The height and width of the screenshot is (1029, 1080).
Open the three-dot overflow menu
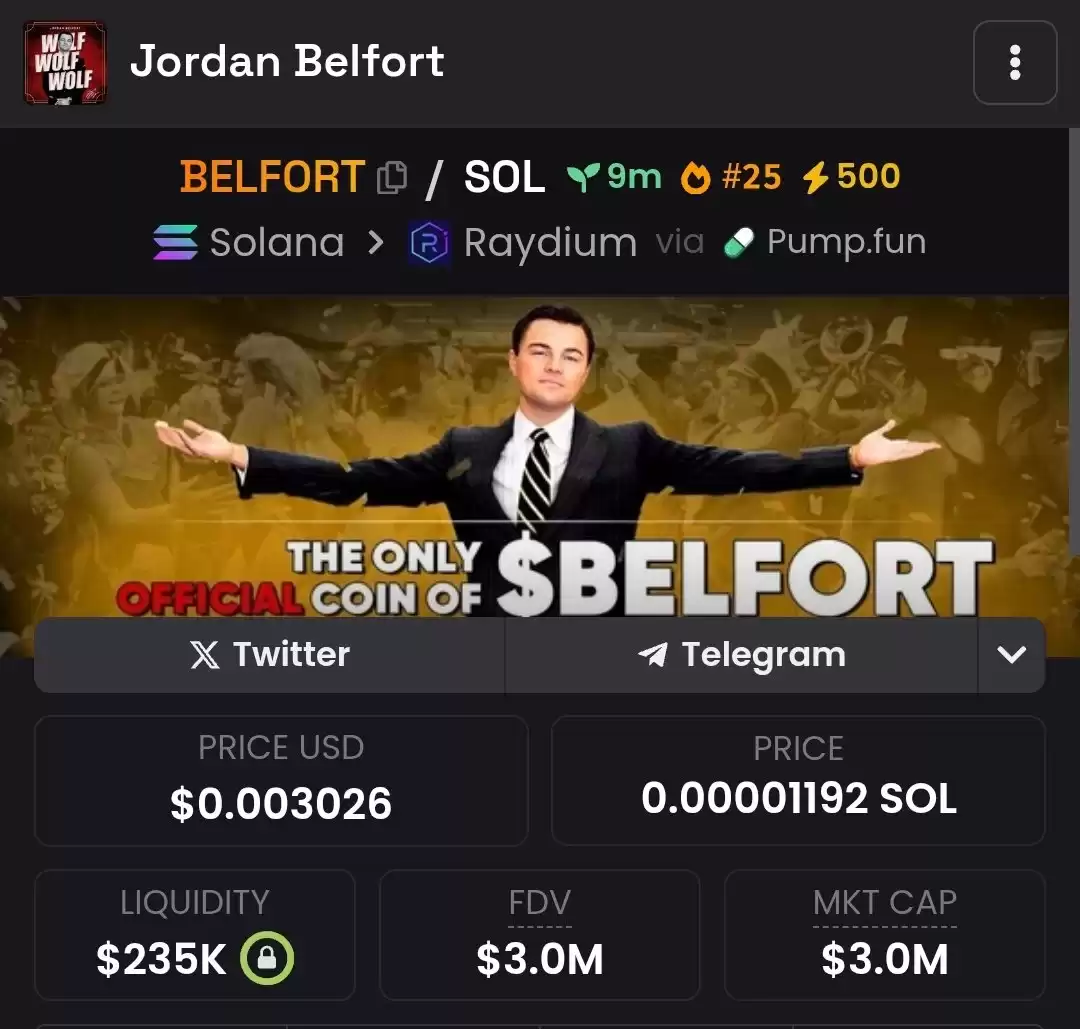click(x=1014, y=62)
